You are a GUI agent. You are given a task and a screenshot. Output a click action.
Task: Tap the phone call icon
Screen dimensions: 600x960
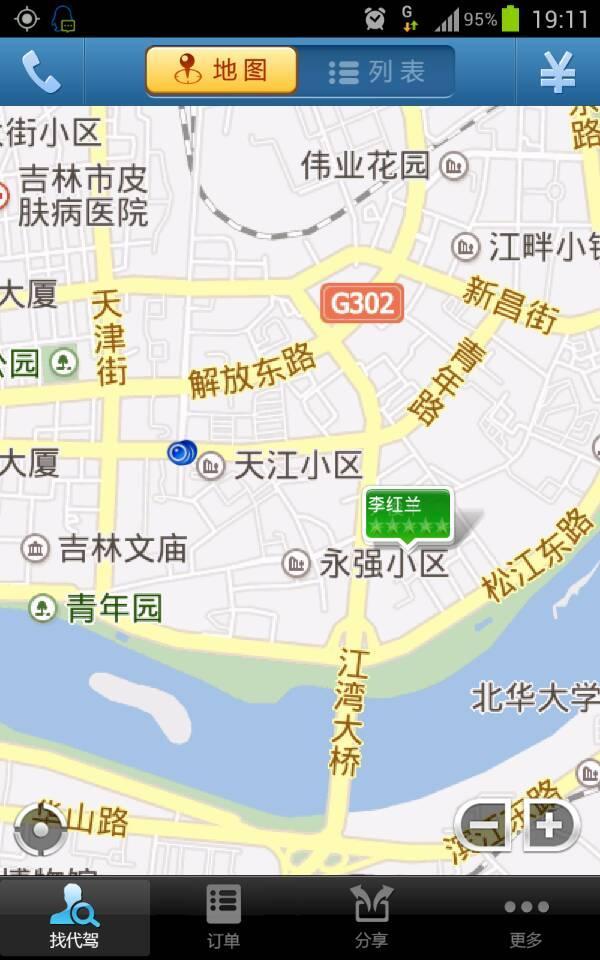point(41,72)
